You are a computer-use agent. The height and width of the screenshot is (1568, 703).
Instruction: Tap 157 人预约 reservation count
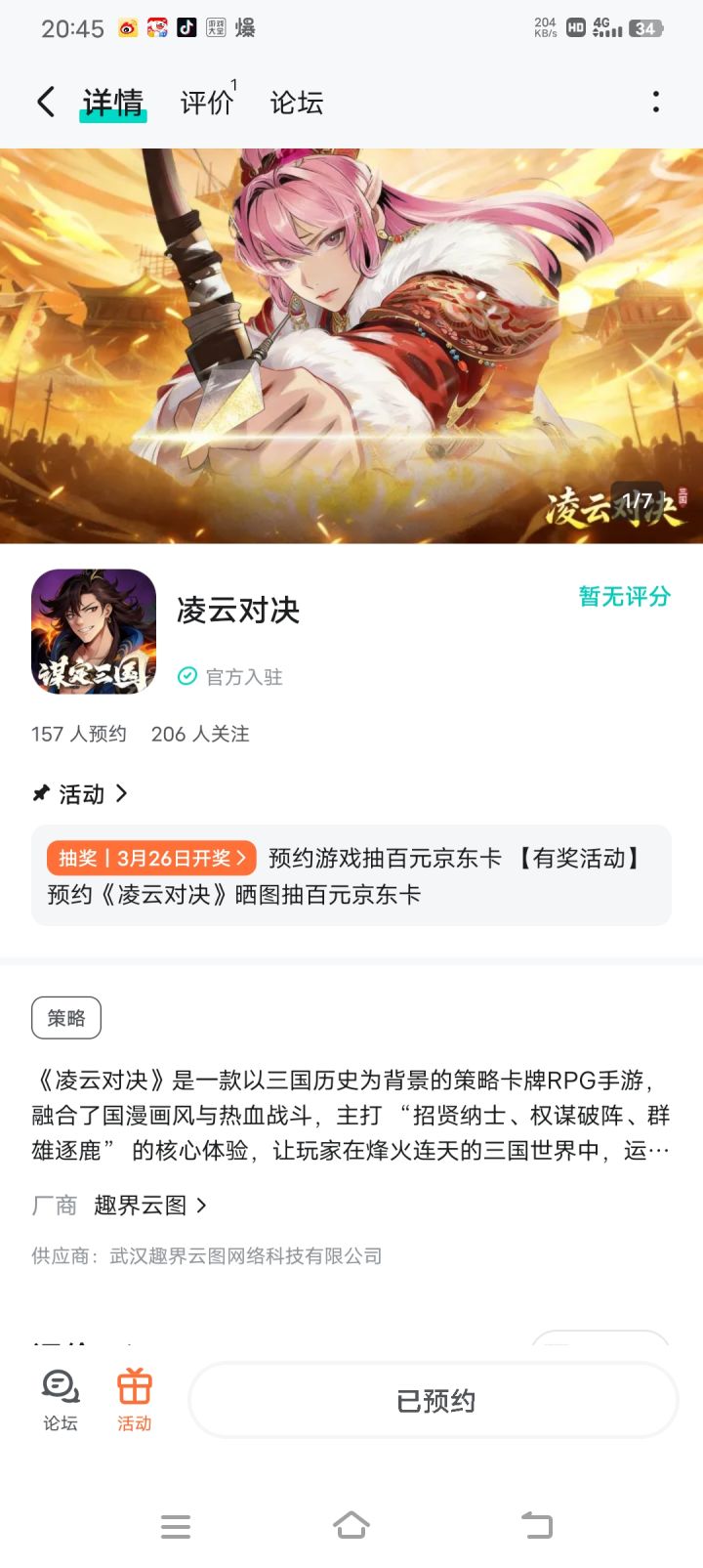78,734
